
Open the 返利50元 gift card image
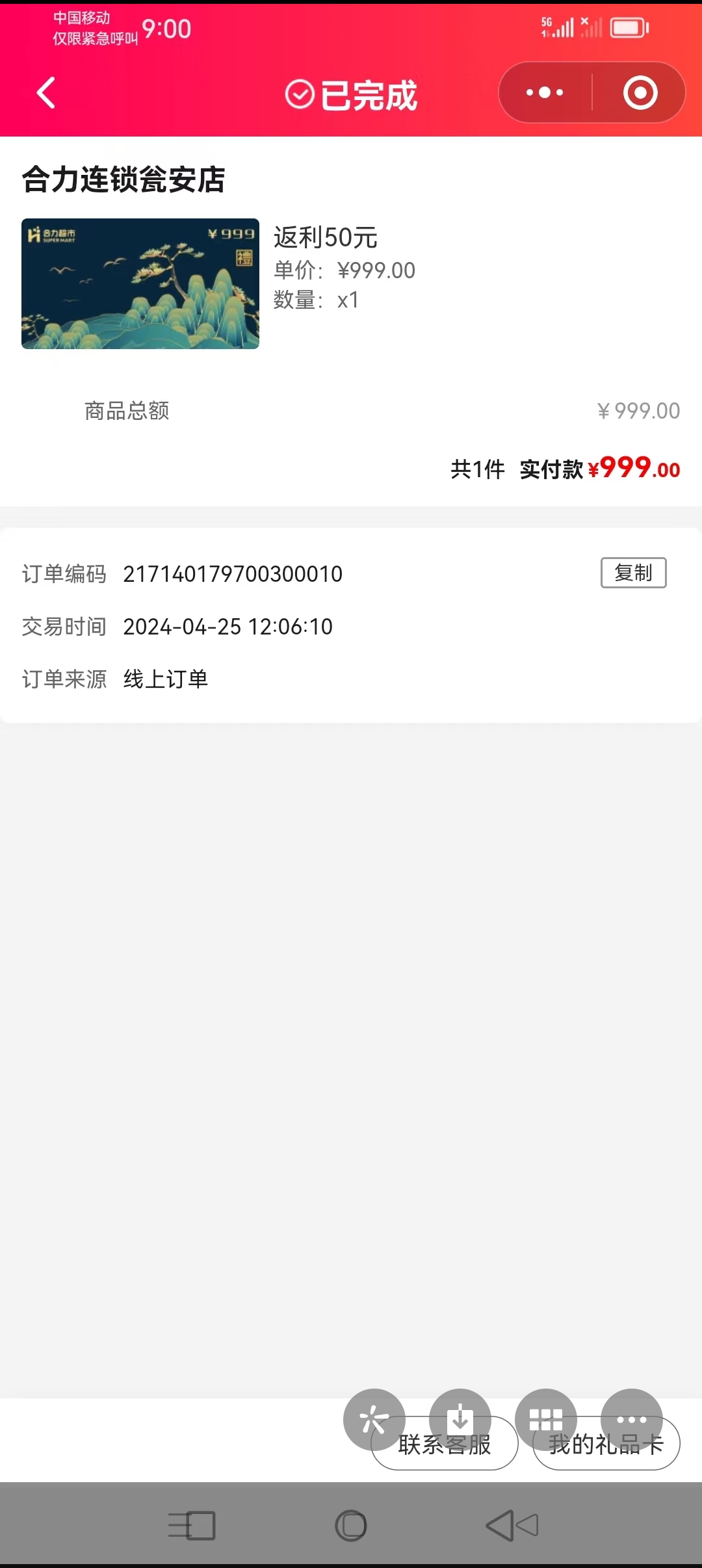140,283
